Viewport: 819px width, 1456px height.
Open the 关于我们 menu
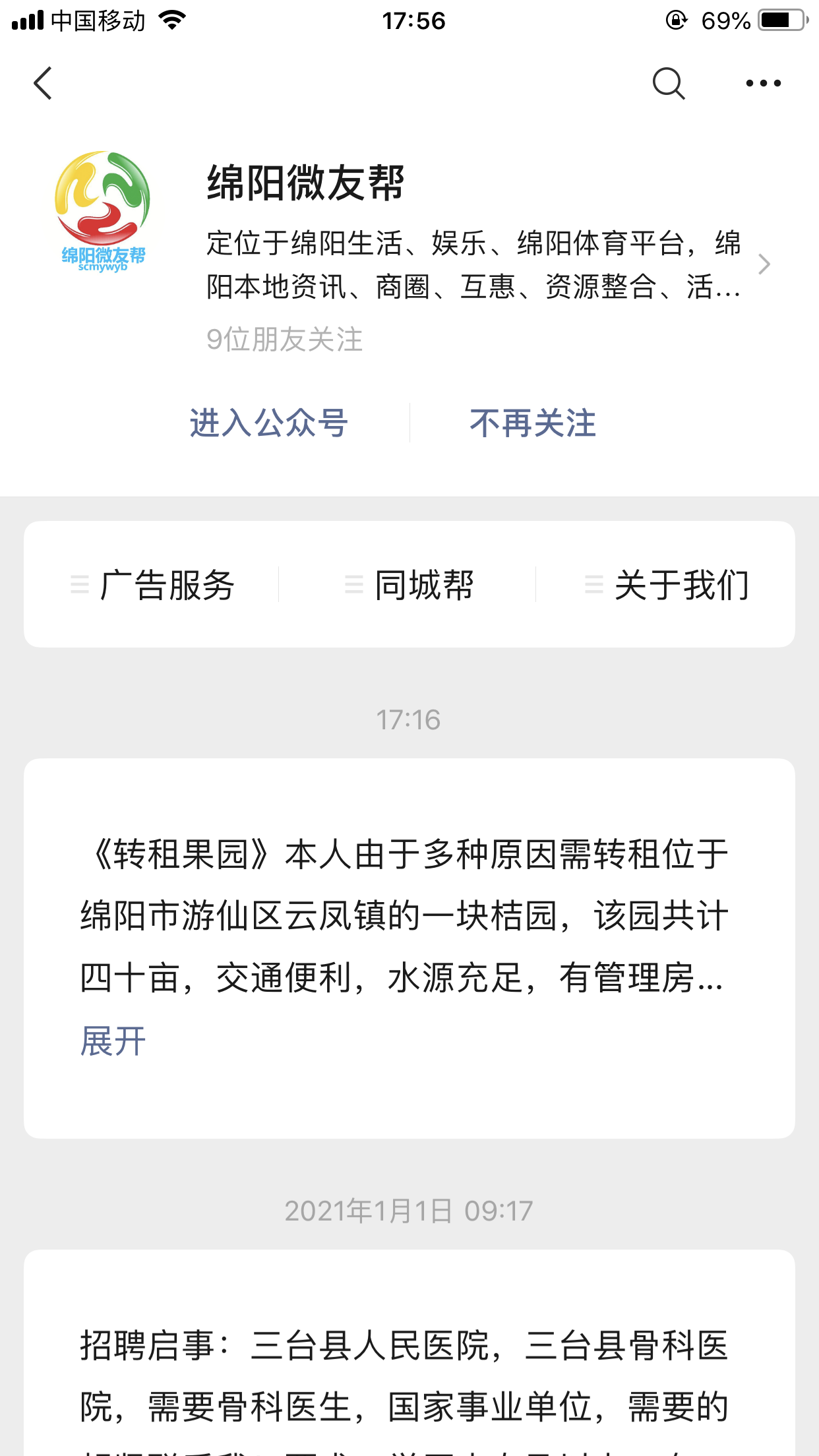[x=667, y=585]
